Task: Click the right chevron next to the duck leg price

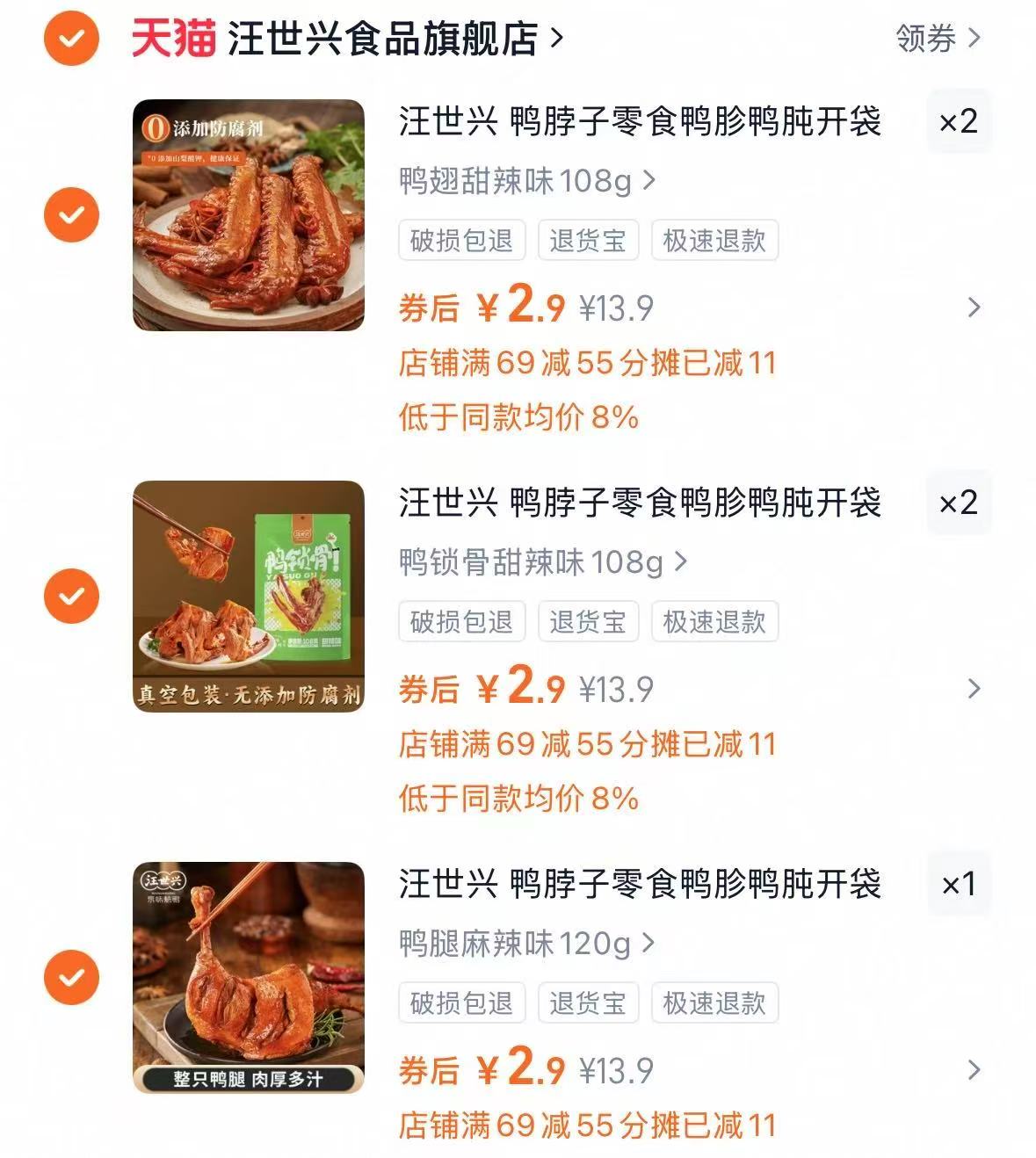Action: pyautogui.click(x=972, y=1071)
